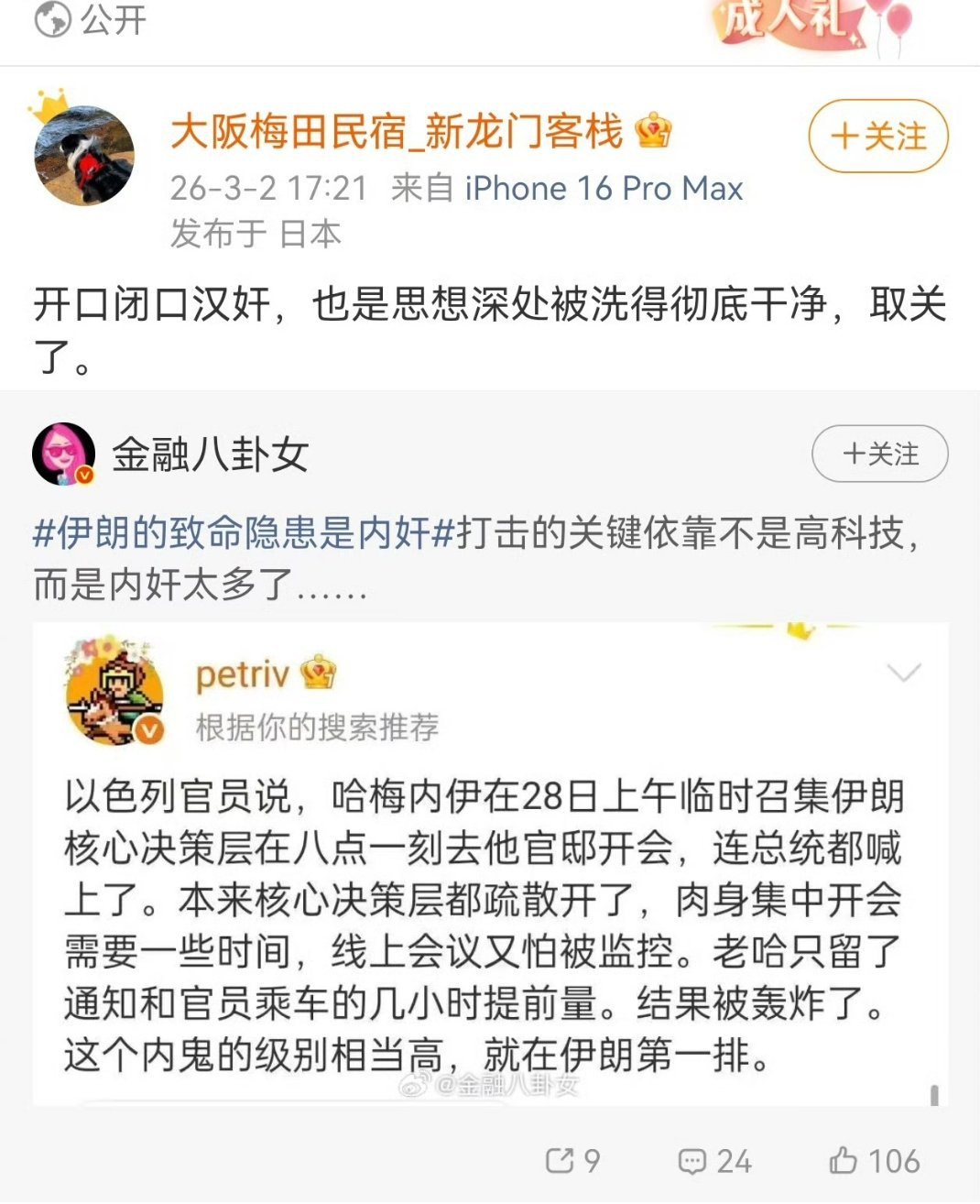This screenshot has width=980, height=1204.
Task: Click the orange V verification badge on 金融八卦女's avatar
Action: coord(84,476)
